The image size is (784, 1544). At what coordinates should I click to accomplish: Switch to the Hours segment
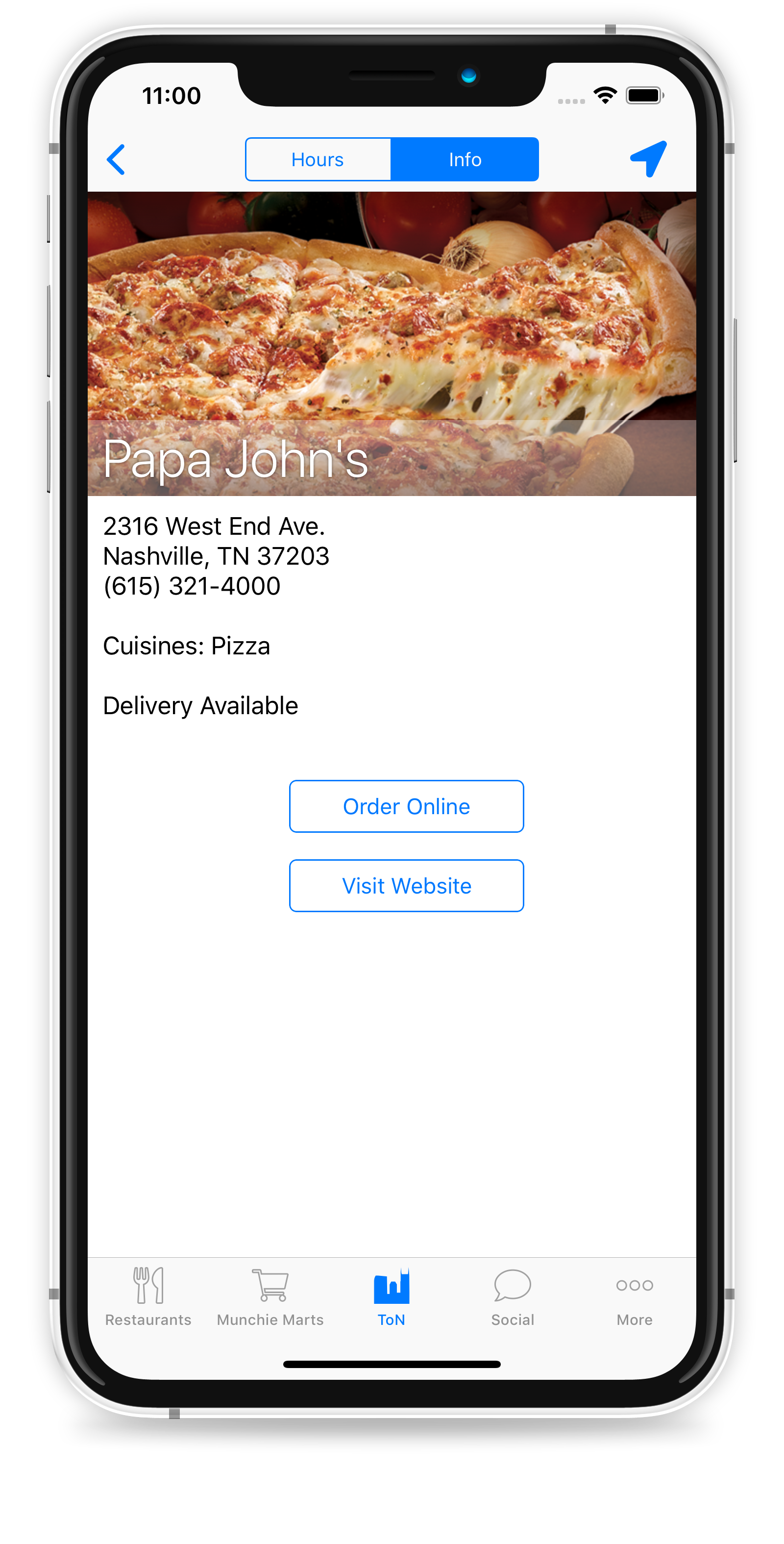[318, 159]
